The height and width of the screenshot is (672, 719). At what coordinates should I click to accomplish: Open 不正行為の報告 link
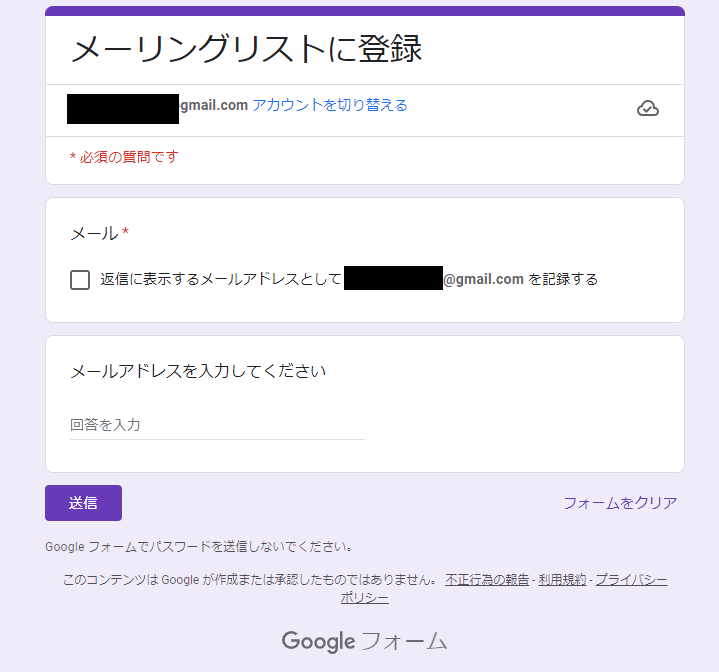click(487, 580)
